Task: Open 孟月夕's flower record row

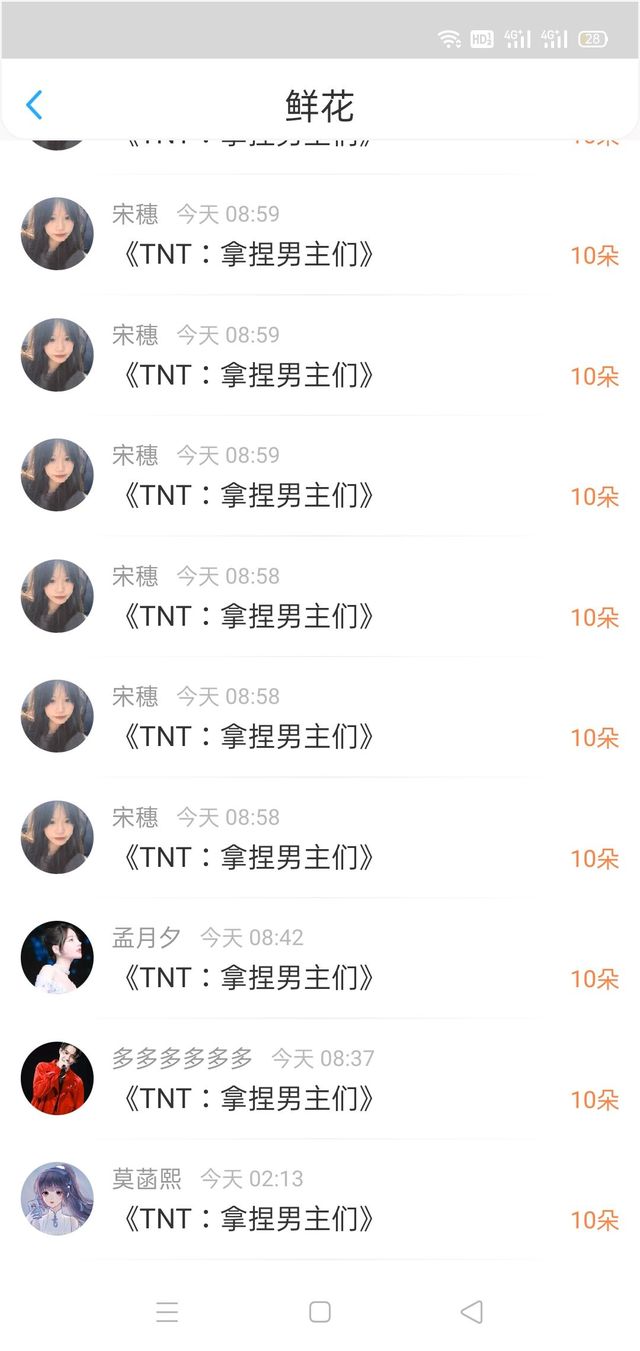Action: pyautogui.click(x=320, y=959)
